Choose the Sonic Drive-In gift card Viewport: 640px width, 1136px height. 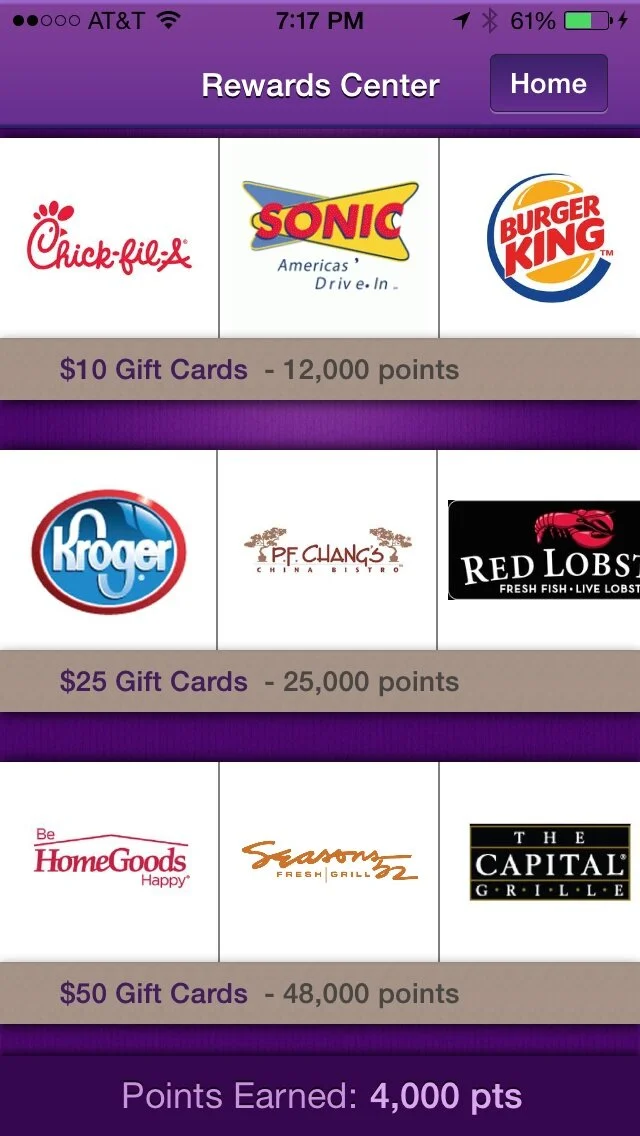(x=329, y=238)
